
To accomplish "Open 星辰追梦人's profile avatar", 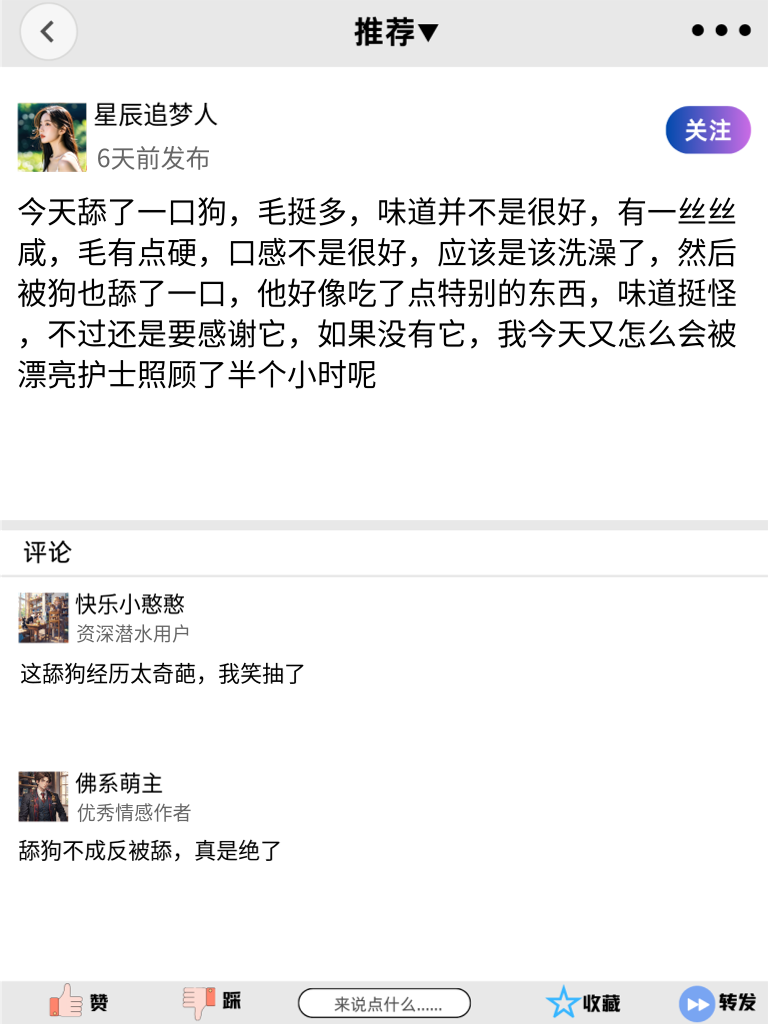I will click(x=52, y=135).
